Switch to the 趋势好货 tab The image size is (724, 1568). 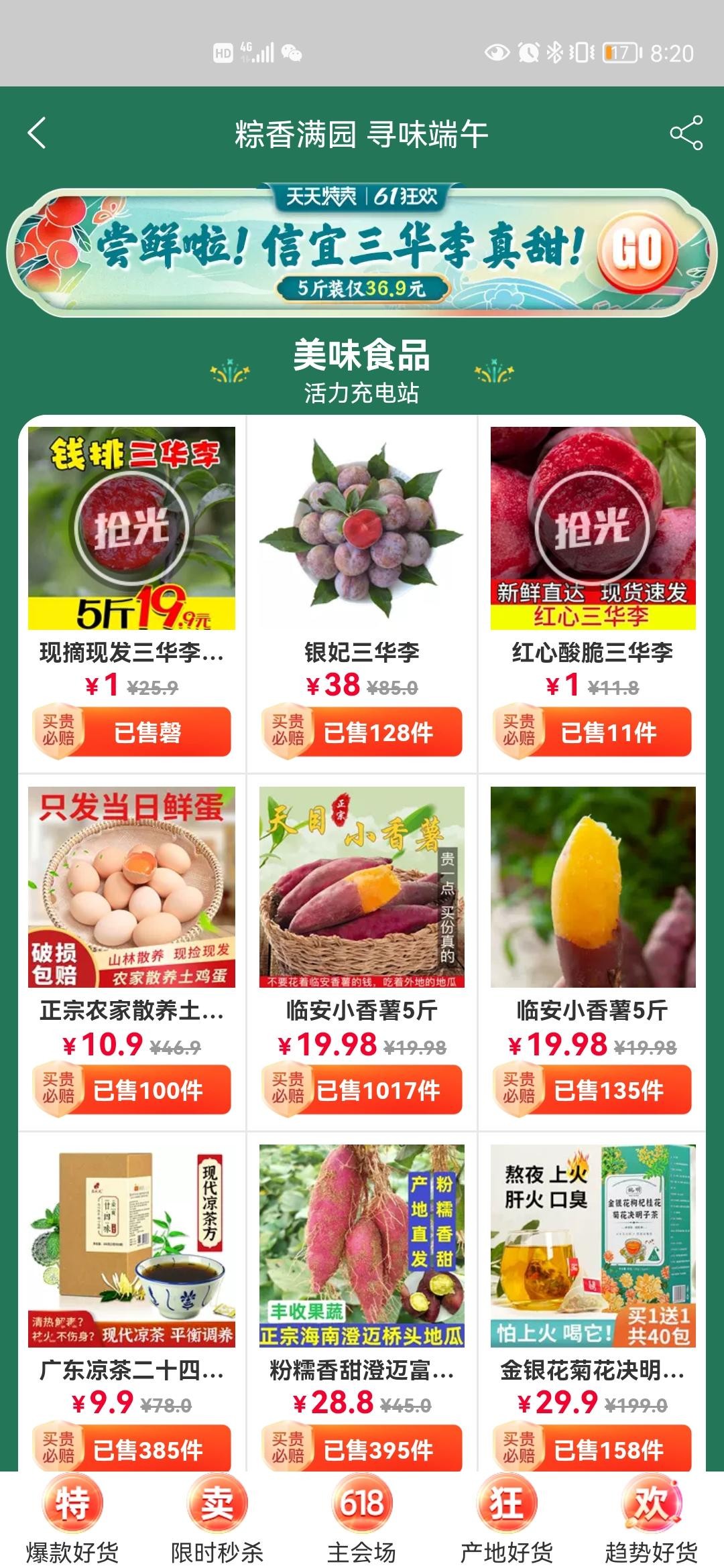[651, 1521]
